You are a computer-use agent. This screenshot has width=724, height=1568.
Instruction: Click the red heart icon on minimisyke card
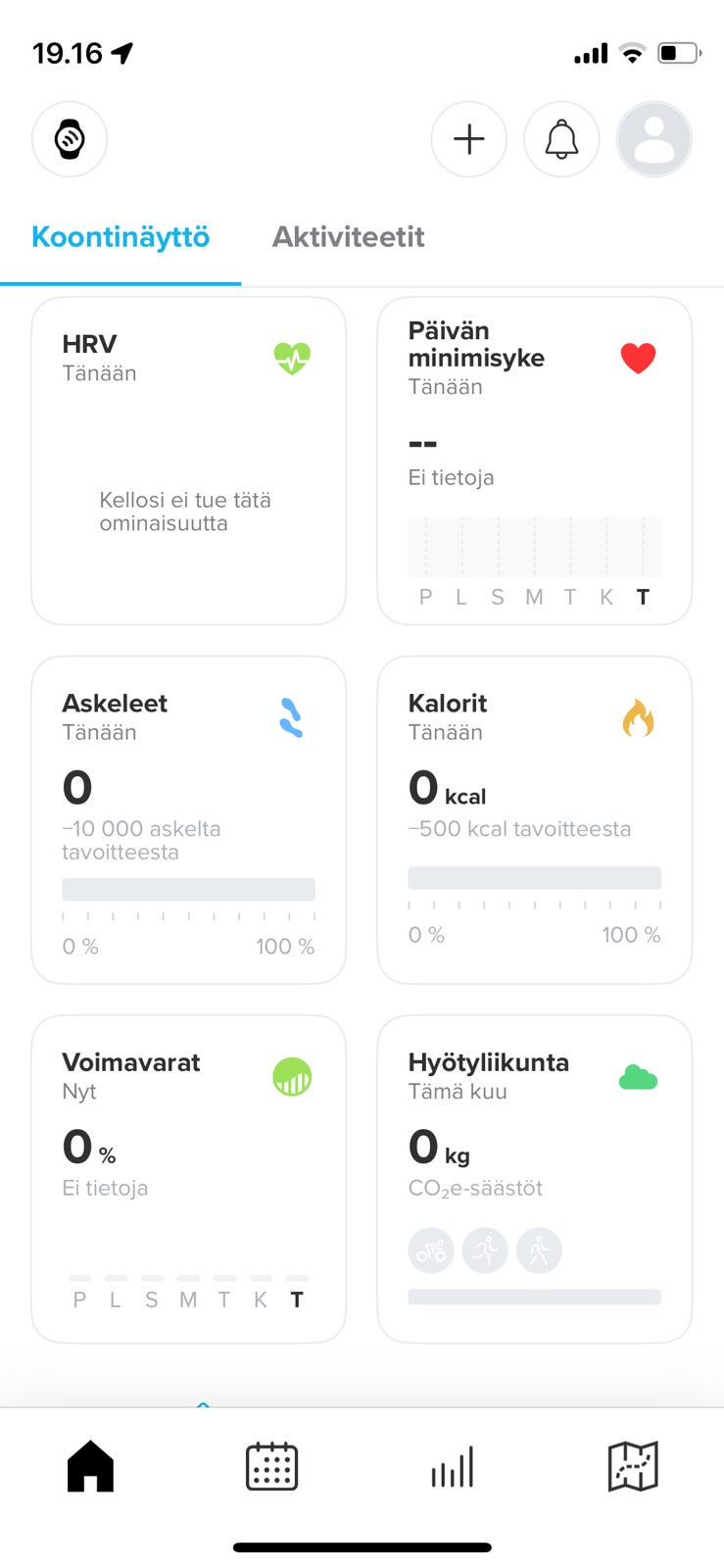click(638, 357)
